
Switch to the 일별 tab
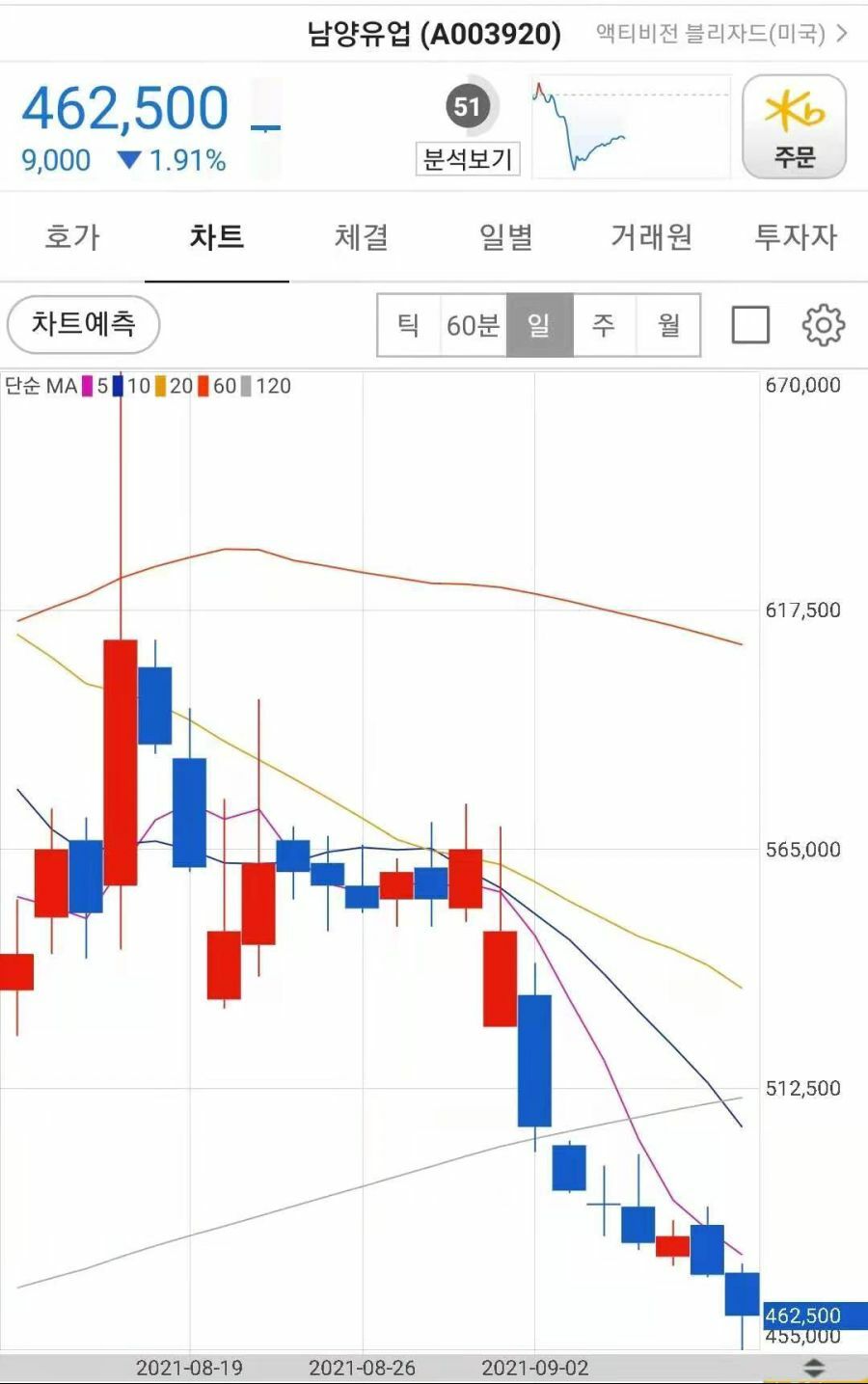point(505,237)
